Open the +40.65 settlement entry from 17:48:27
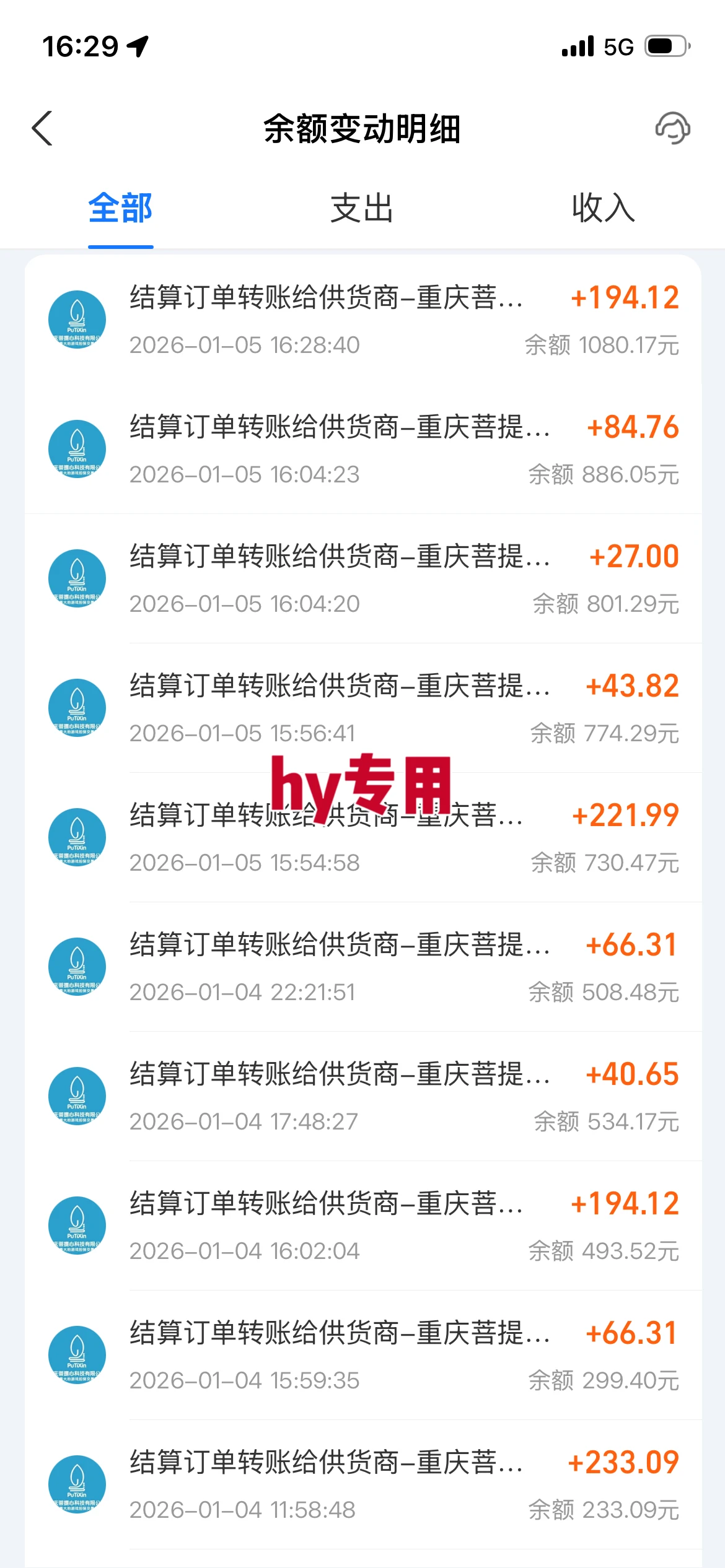 (x=362, y=1095)
